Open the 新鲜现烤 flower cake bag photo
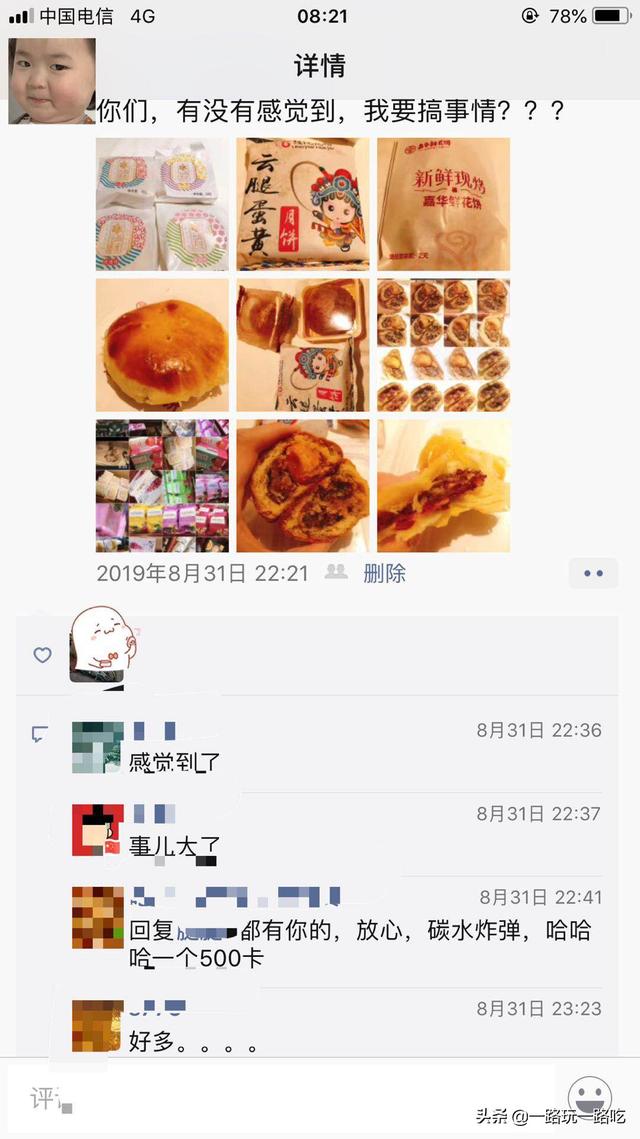 443,204
